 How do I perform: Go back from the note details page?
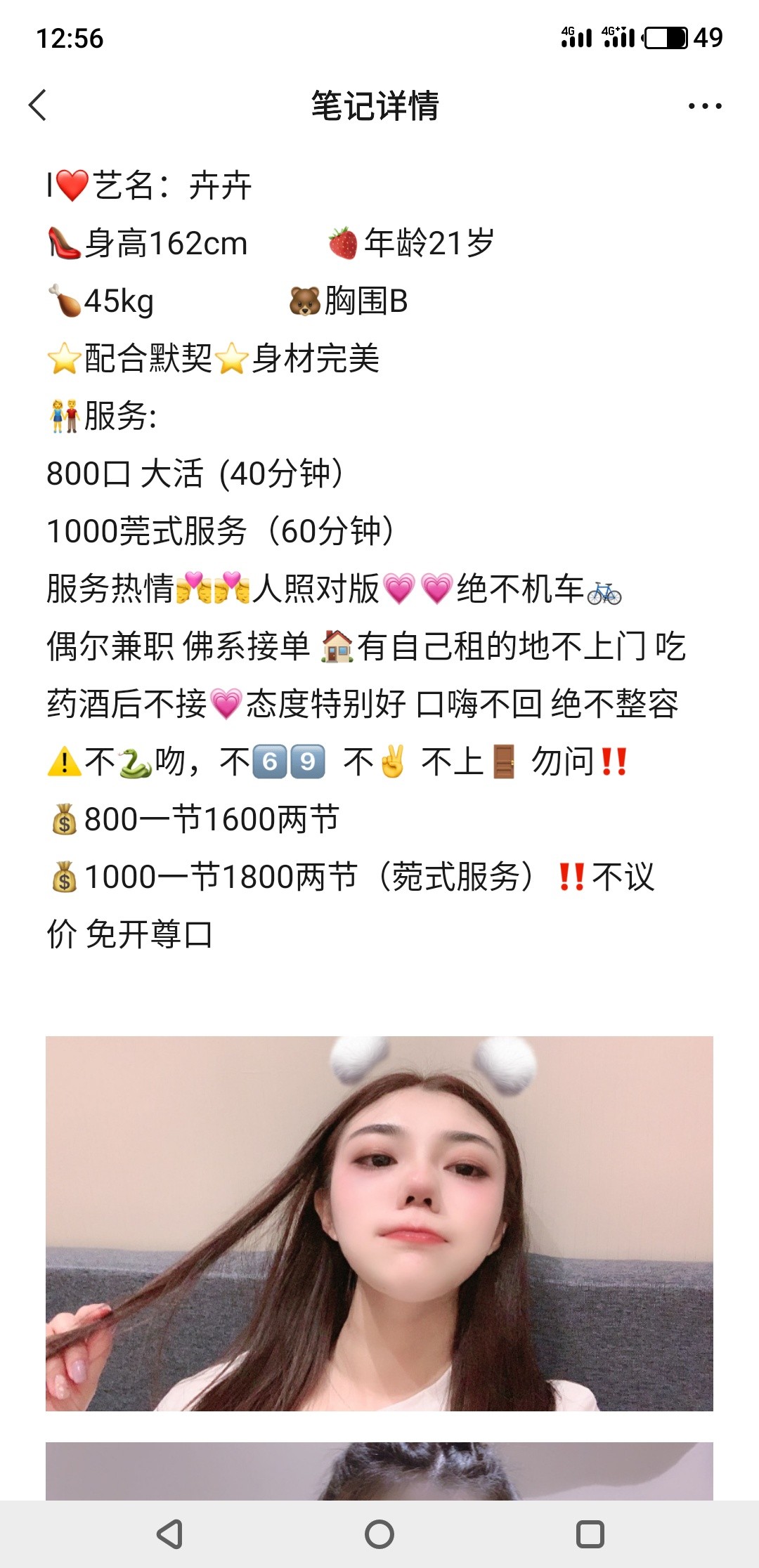pyautogui.click(x=38, y=105)
